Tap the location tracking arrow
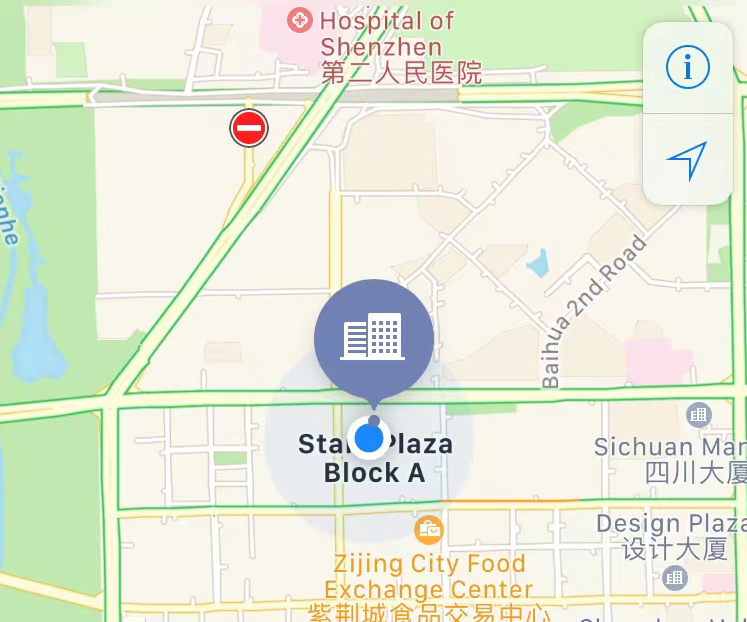Image resolution: width=747 pixels, height=622 pixels. [688, 160]
